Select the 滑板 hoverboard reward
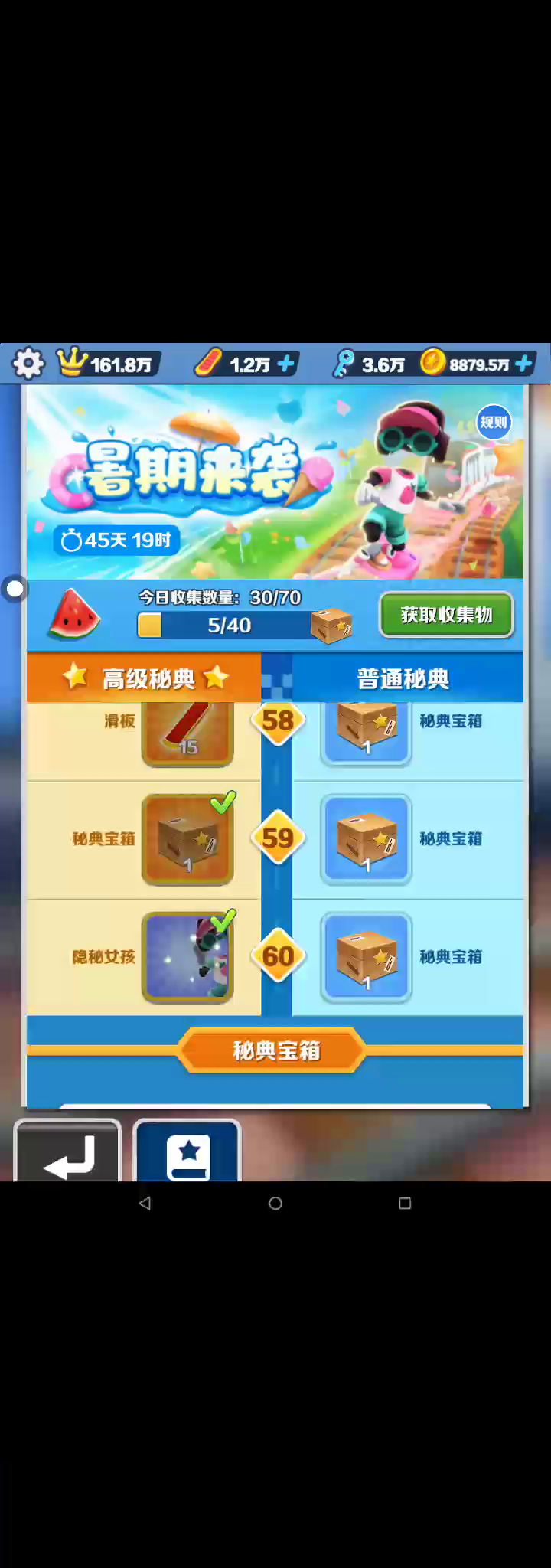 tap(187, 733)
